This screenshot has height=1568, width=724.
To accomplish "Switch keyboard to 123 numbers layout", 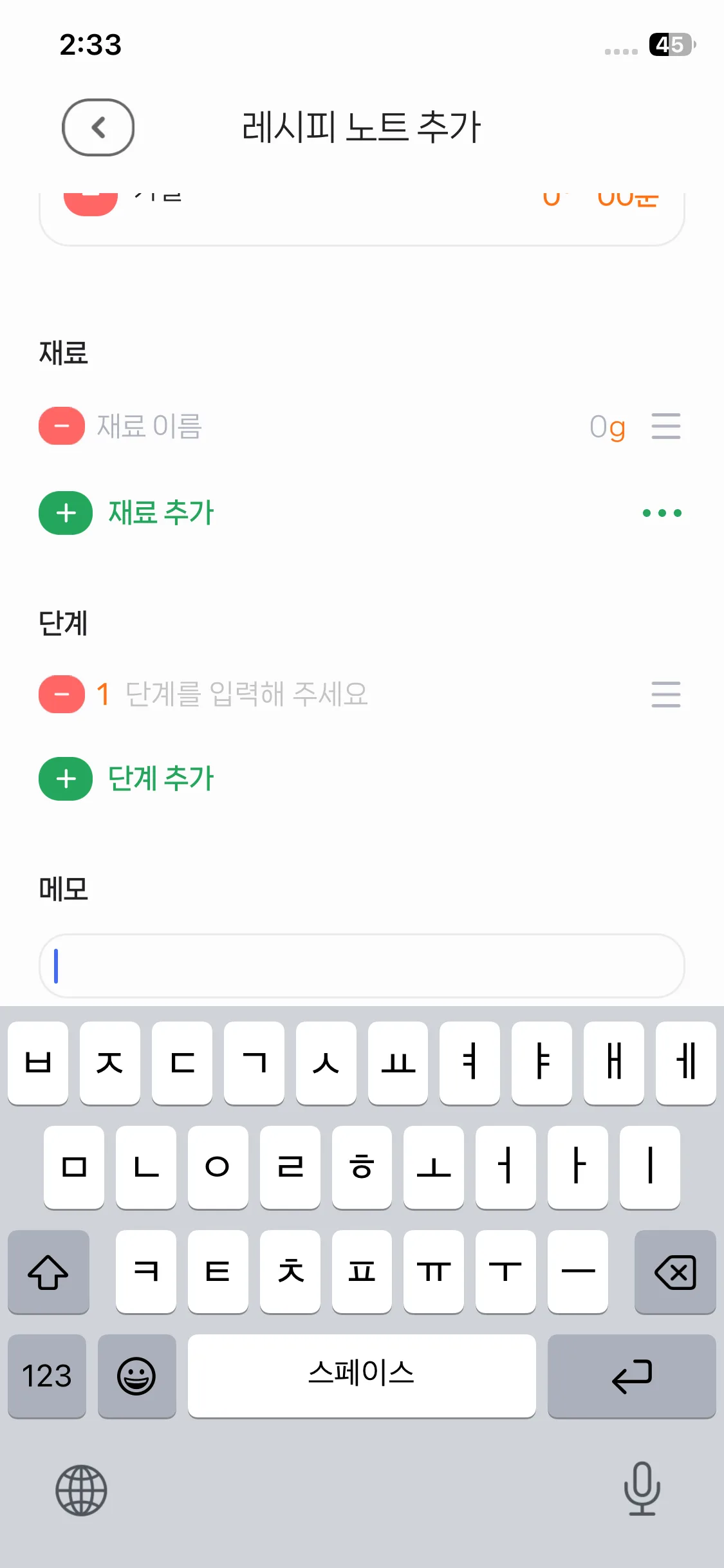I will [47, 1376].
